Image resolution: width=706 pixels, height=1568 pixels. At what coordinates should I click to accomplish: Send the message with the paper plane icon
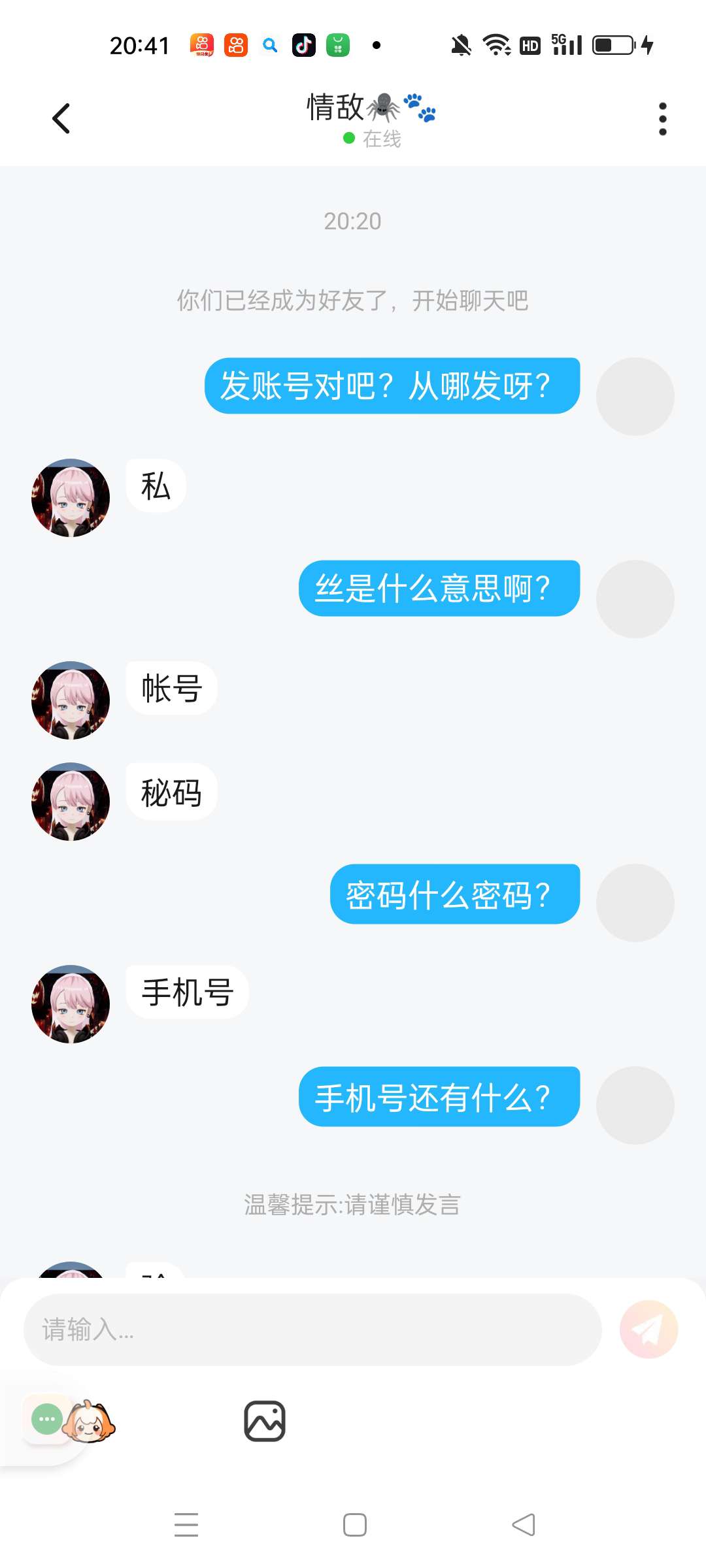tap(648, 1330)
